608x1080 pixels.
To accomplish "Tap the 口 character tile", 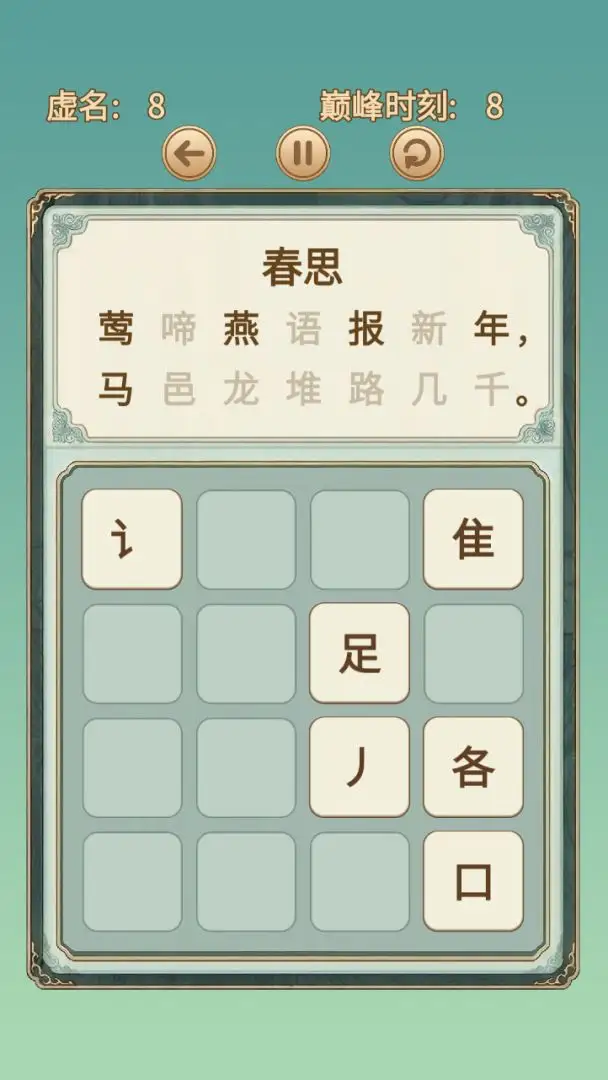I will click(473, 881).
